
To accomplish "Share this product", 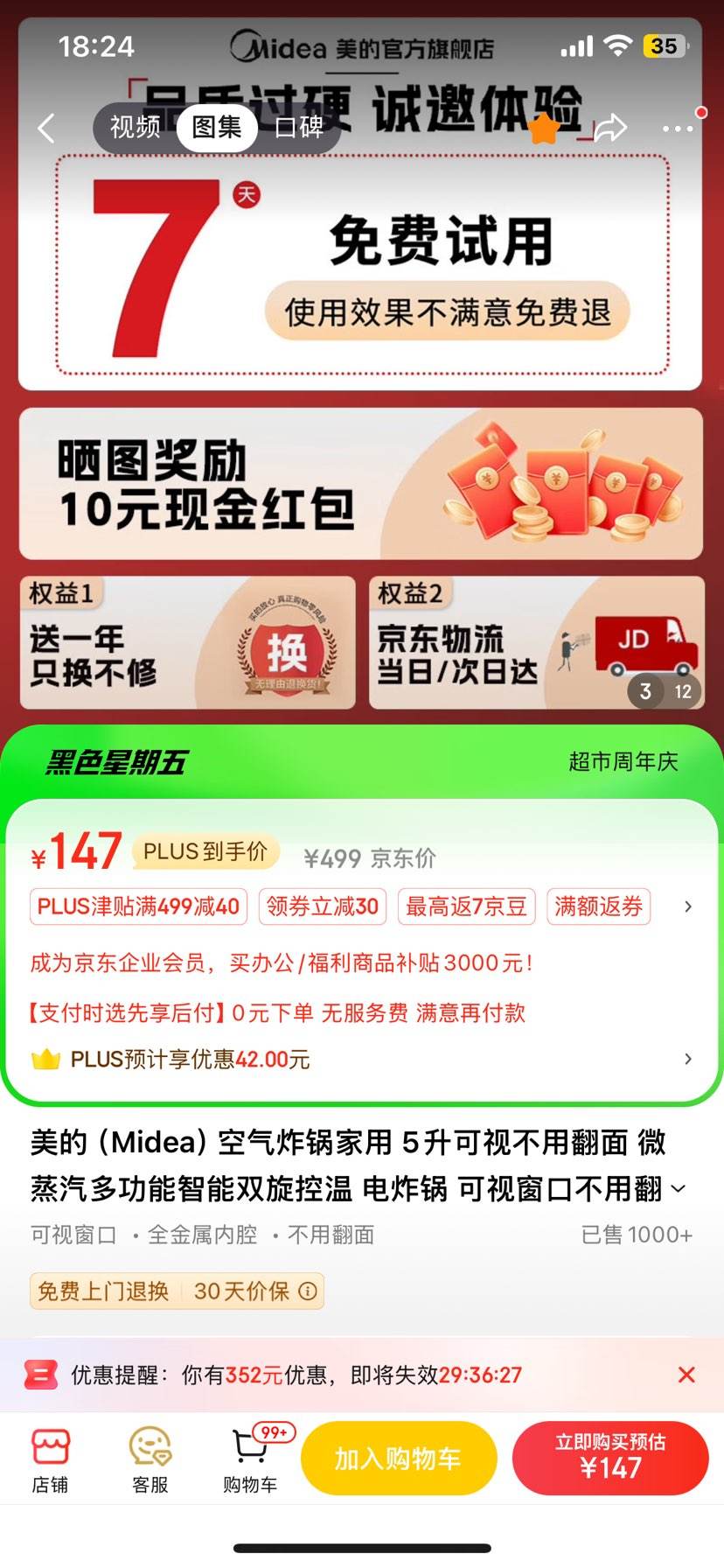I will 610,128.
